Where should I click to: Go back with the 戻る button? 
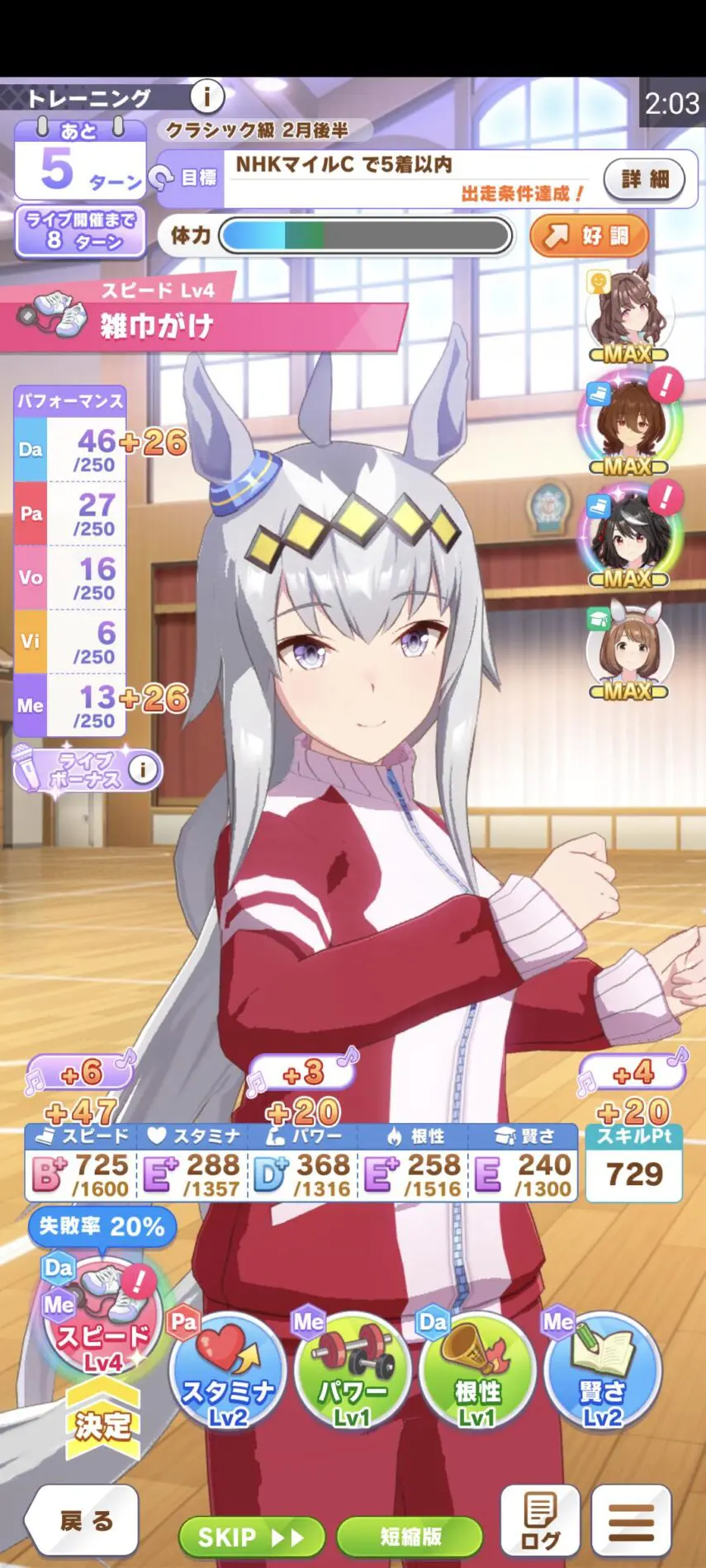point(83,1520)
